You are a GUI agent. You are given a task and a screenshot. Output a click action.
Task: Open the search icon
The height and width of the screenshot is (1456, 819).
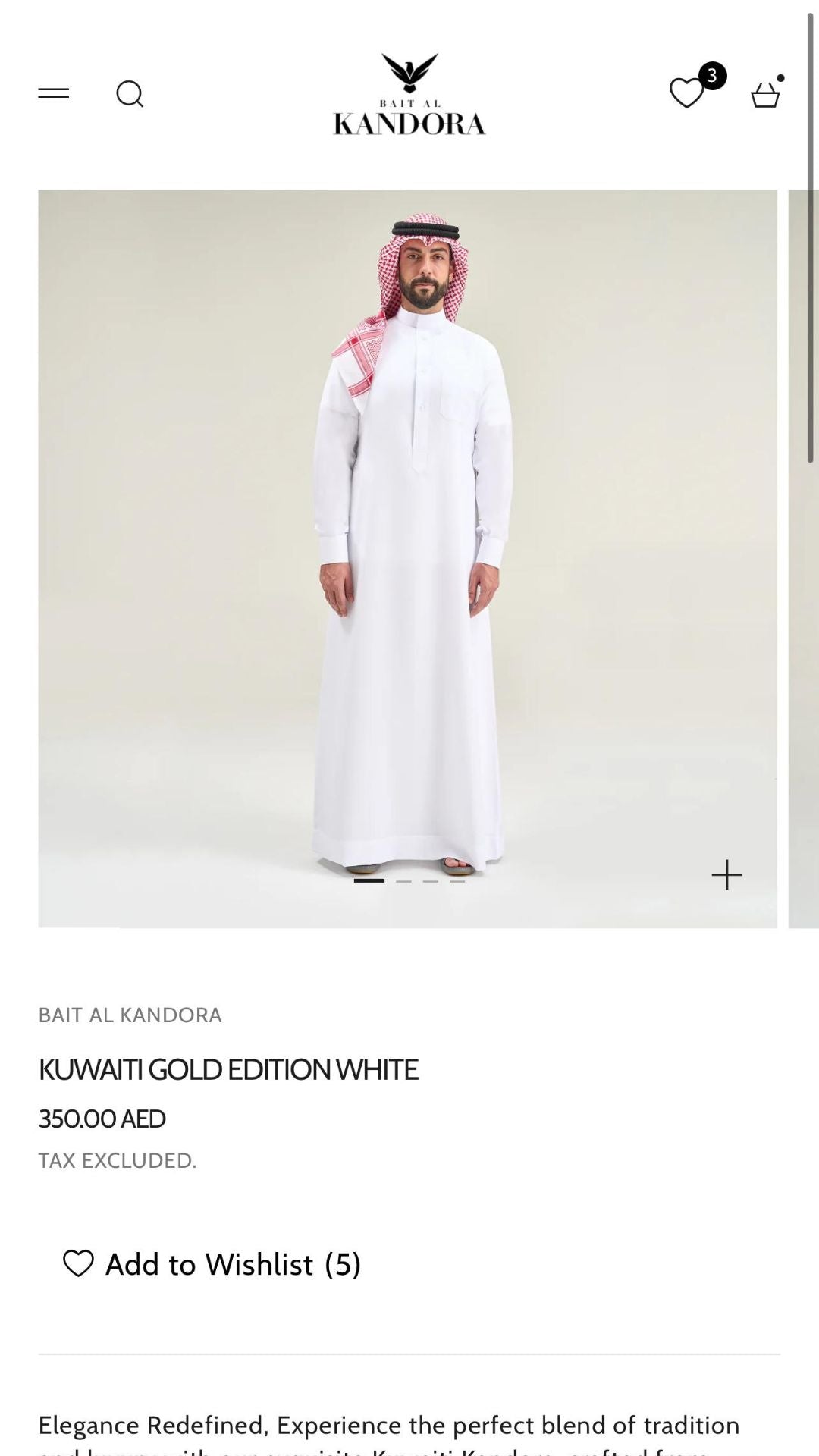pyautogui.click(x=130, y=94)
